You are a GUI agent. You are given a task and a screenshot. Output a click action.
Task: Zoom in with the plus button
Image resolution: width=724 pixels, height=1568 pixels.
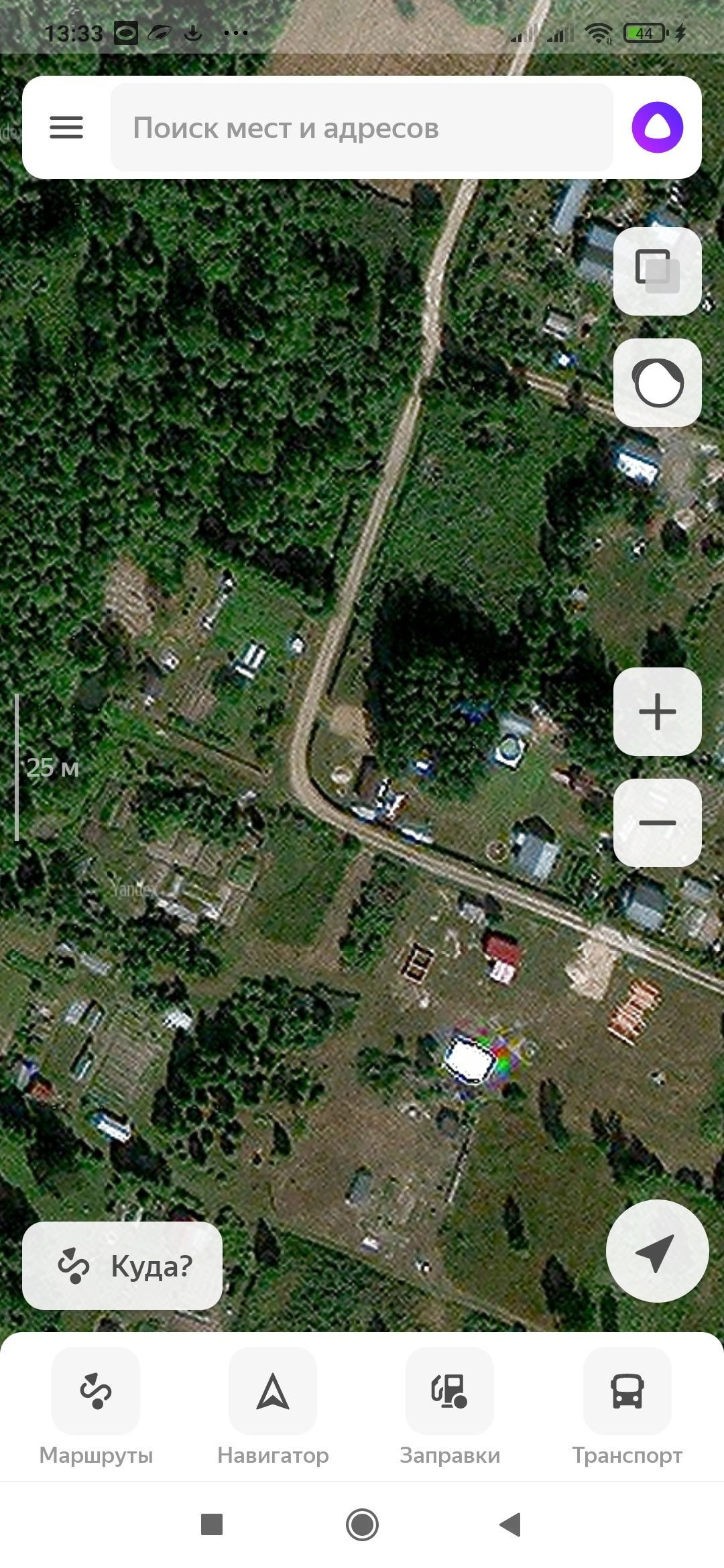pyautogui.click(x=657, y=712)
